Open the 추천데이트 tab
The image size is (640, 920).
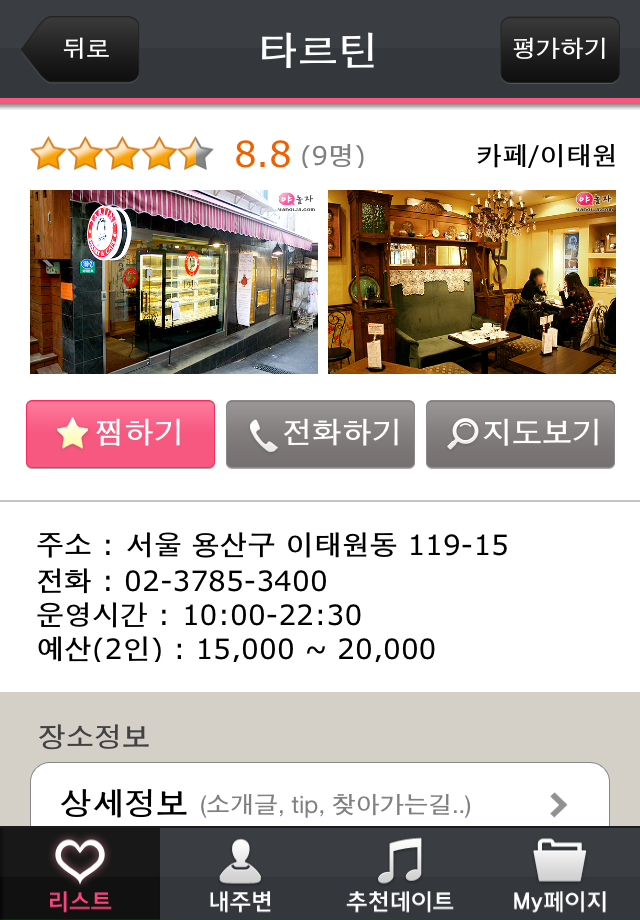click(400, 874)
